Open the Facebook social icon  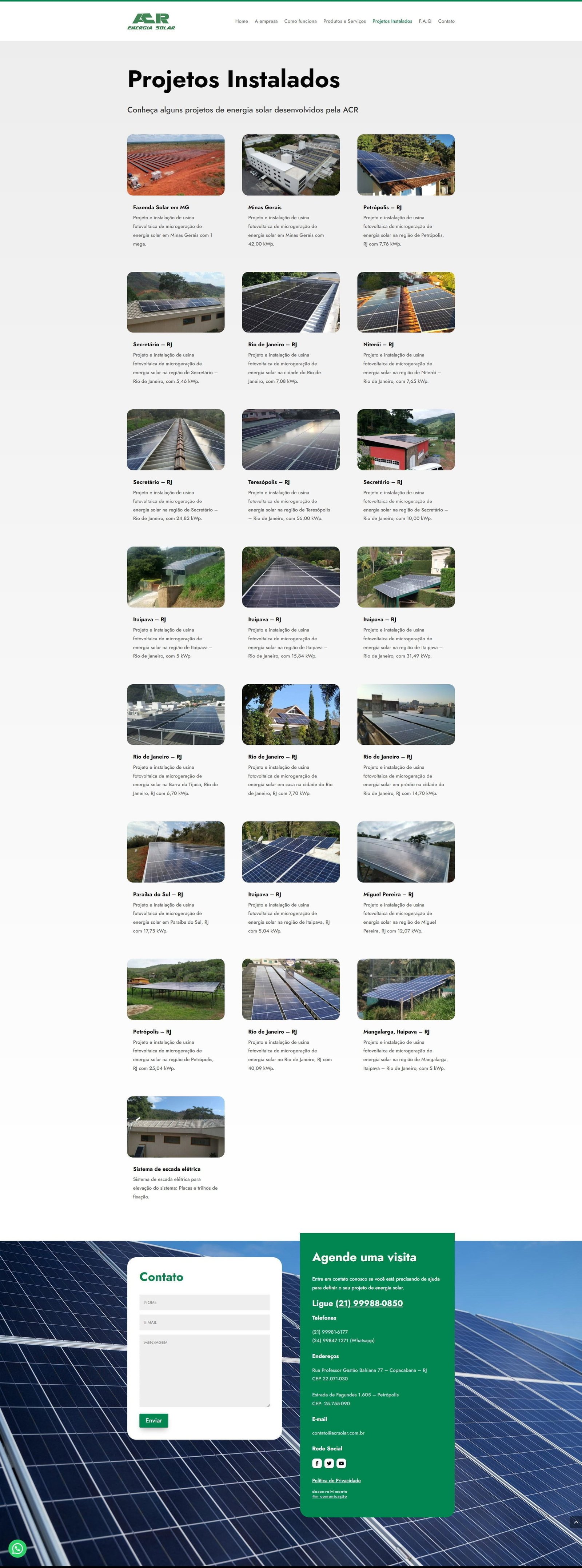317,1463
